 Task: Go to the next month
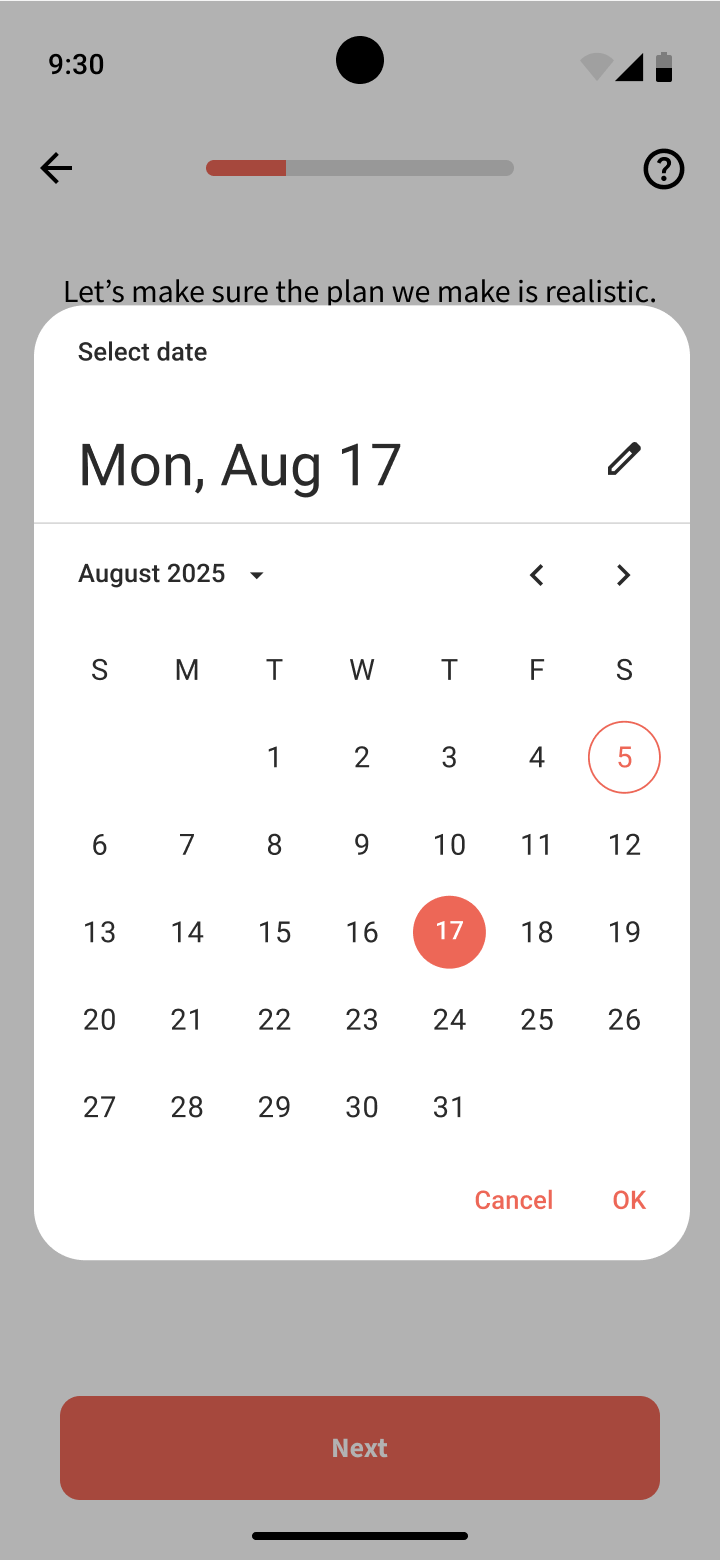[x=623, y=575]
